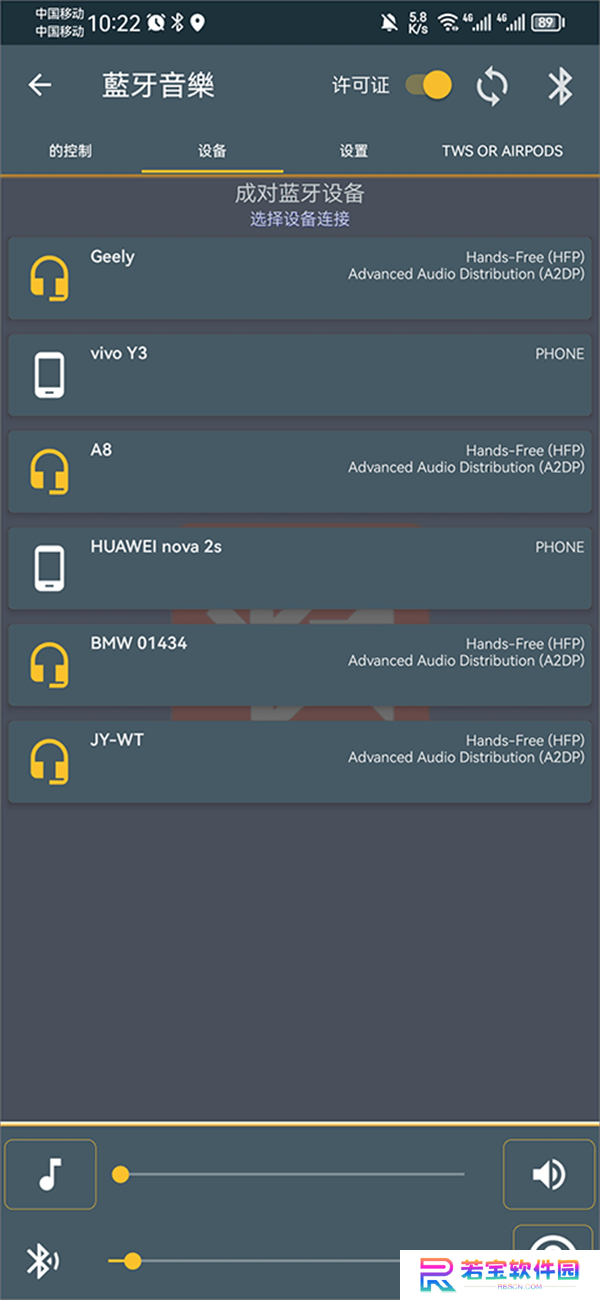
Task: Select the vivo Y3 phone
Action: (300, 375)
